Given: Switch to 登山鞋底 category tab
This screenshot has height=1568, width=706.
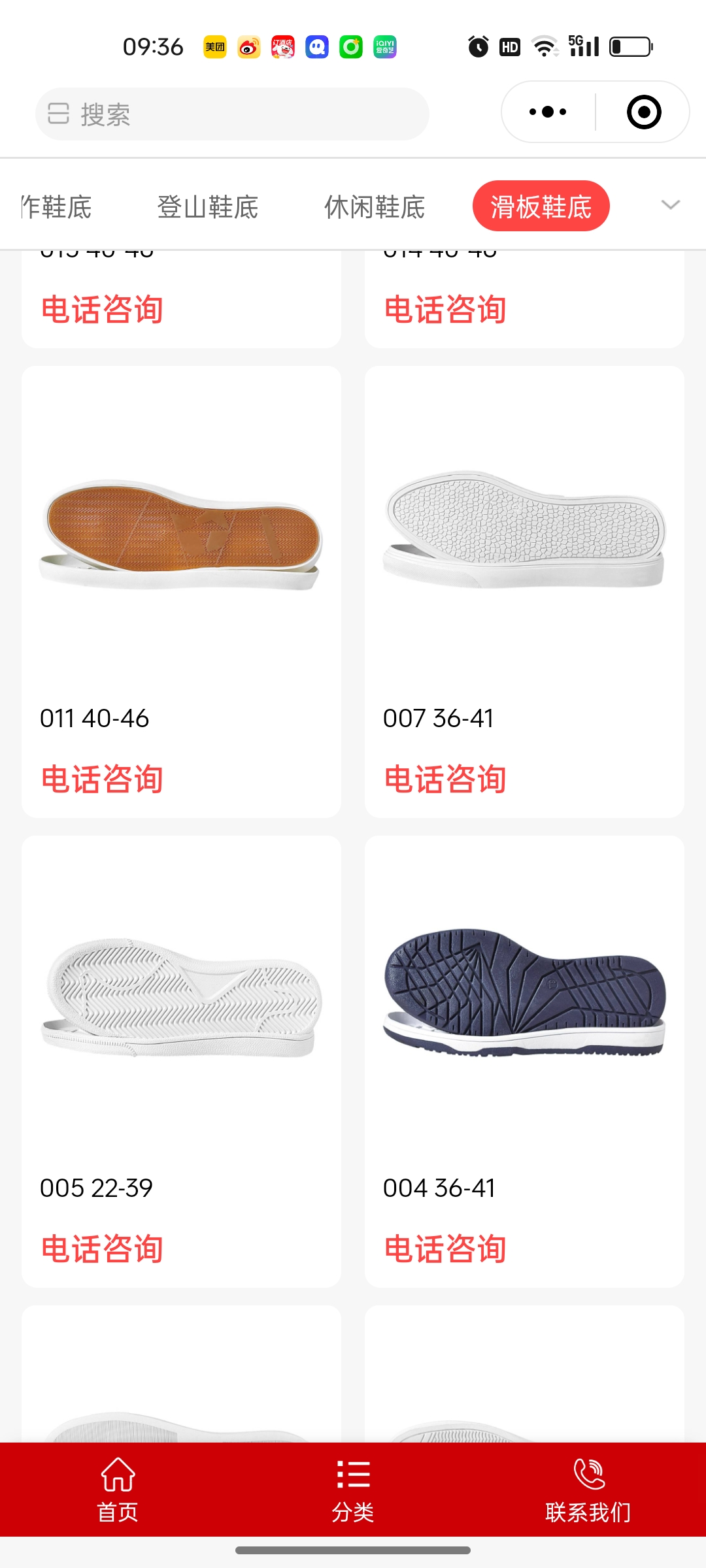Looking at the screenshot, I should pyautogui.click(x=207, y=207).
